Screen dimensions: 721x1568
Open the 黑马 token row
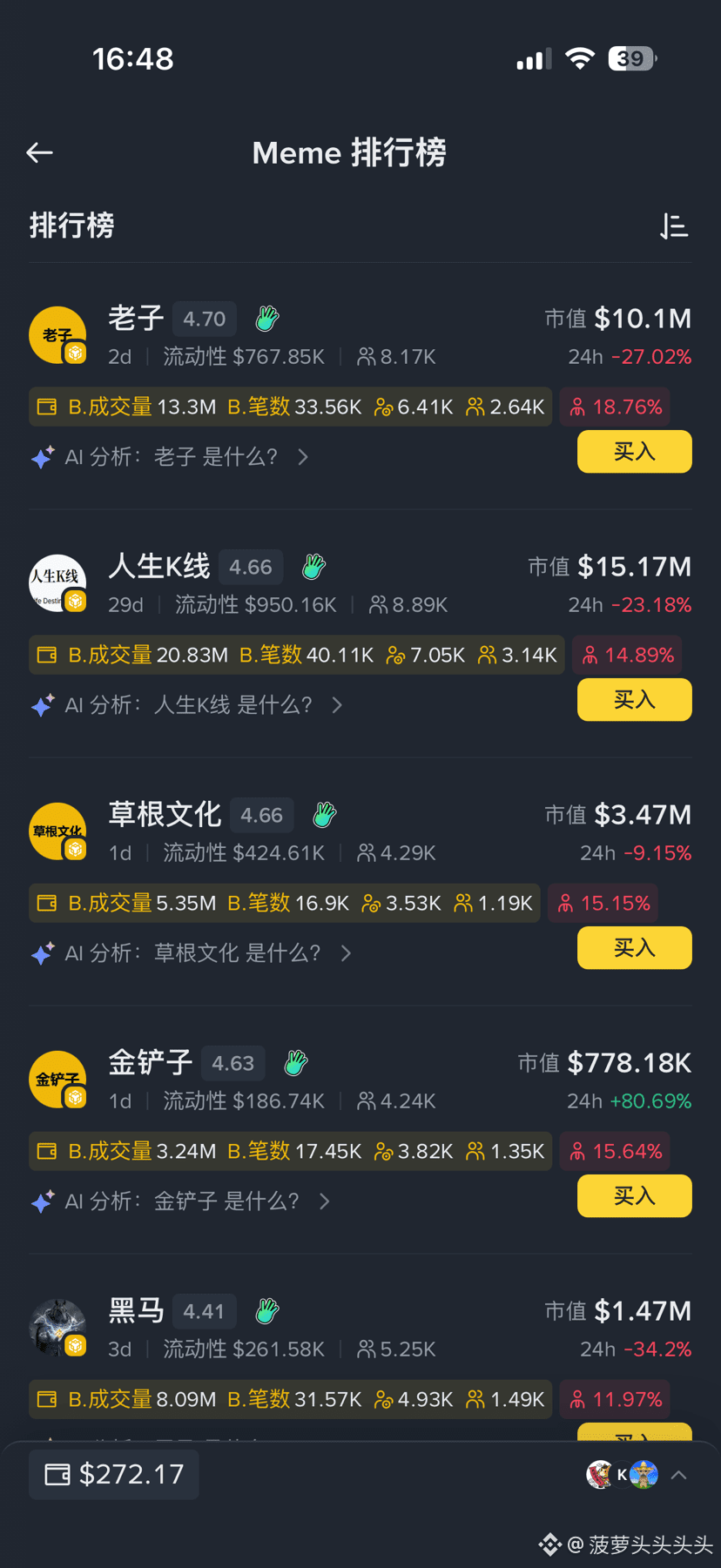(136, 1311)
